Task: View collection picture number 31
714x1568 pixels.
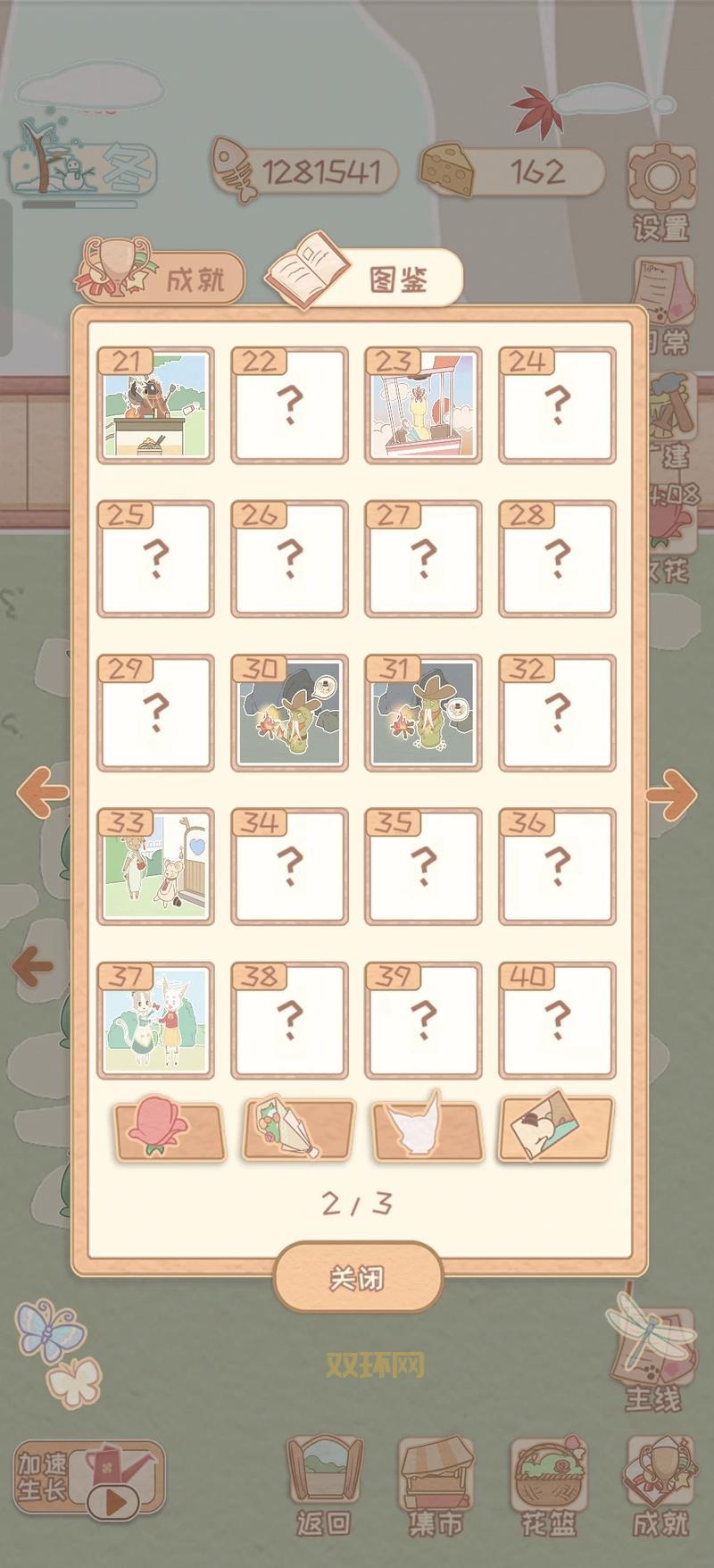Action: (x=423, y=713)
